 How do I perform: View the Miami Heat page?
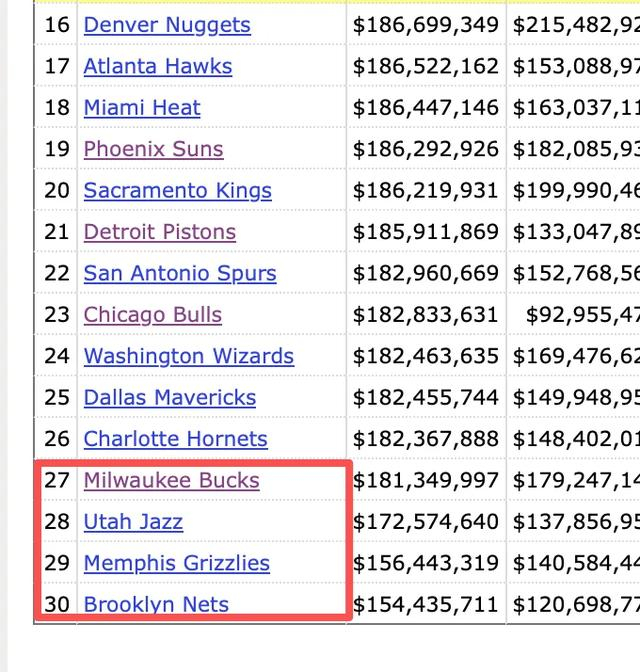[x=142, y=108]
